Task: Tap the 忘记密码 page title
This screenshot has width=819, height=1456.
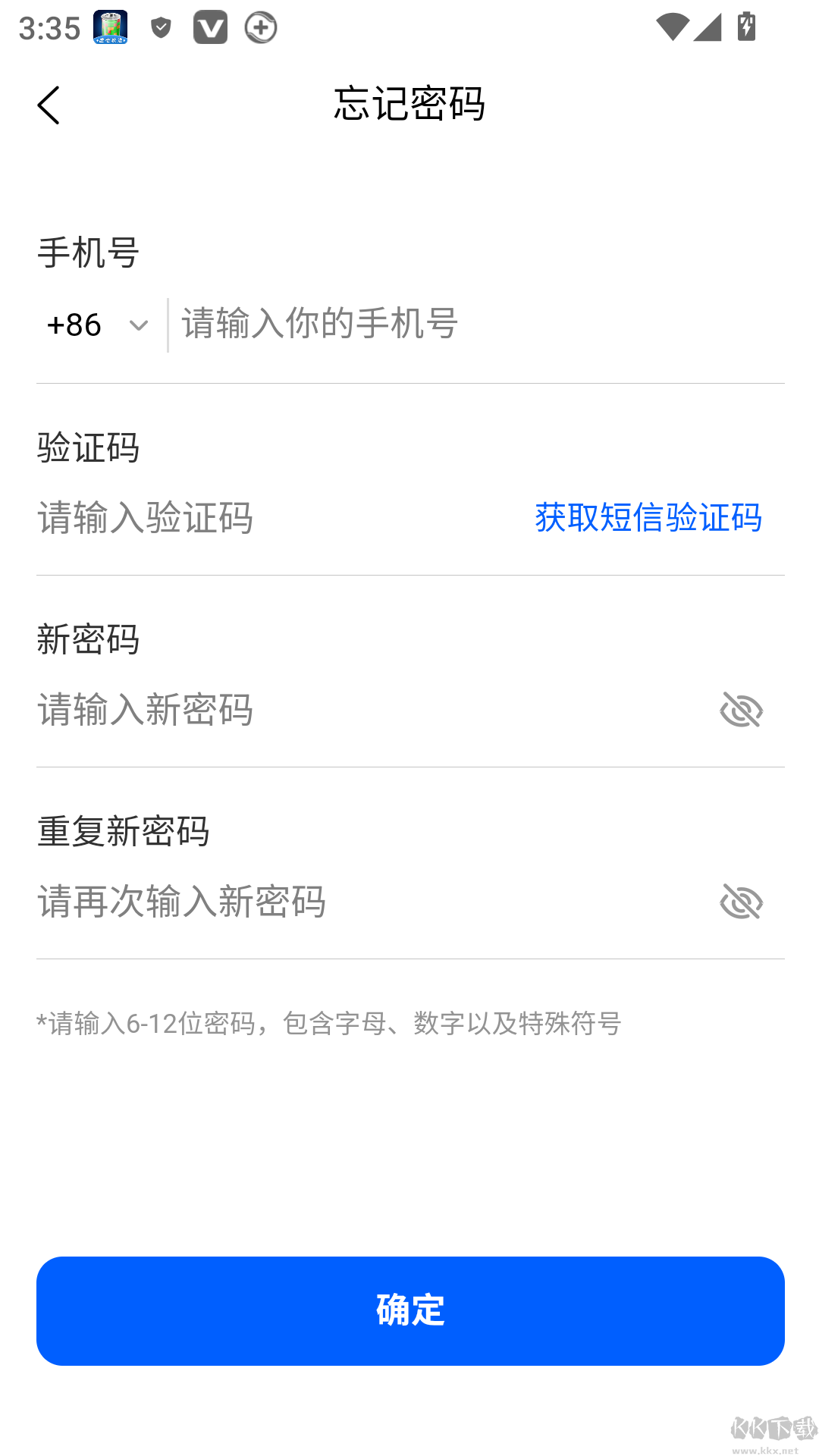Action: [409, 105]
